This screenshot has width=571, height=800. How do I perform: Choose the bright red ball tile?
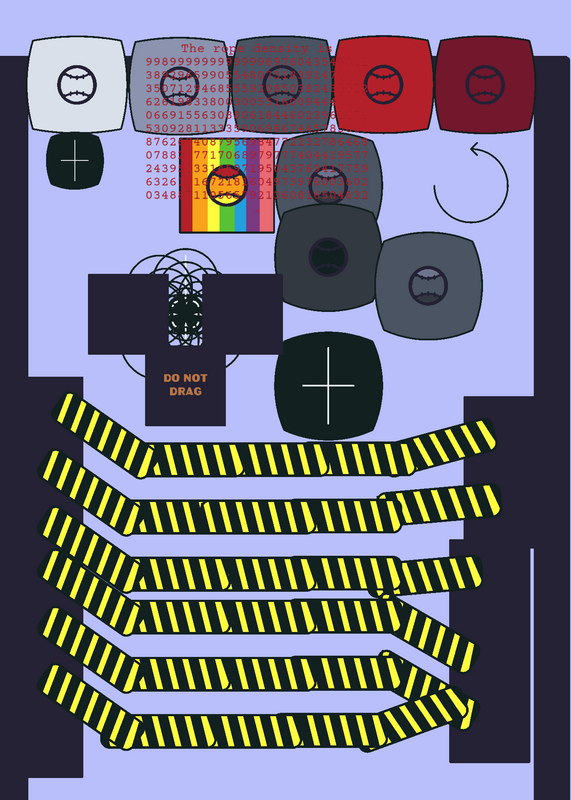pyautogui.click(x=383, y=85)
